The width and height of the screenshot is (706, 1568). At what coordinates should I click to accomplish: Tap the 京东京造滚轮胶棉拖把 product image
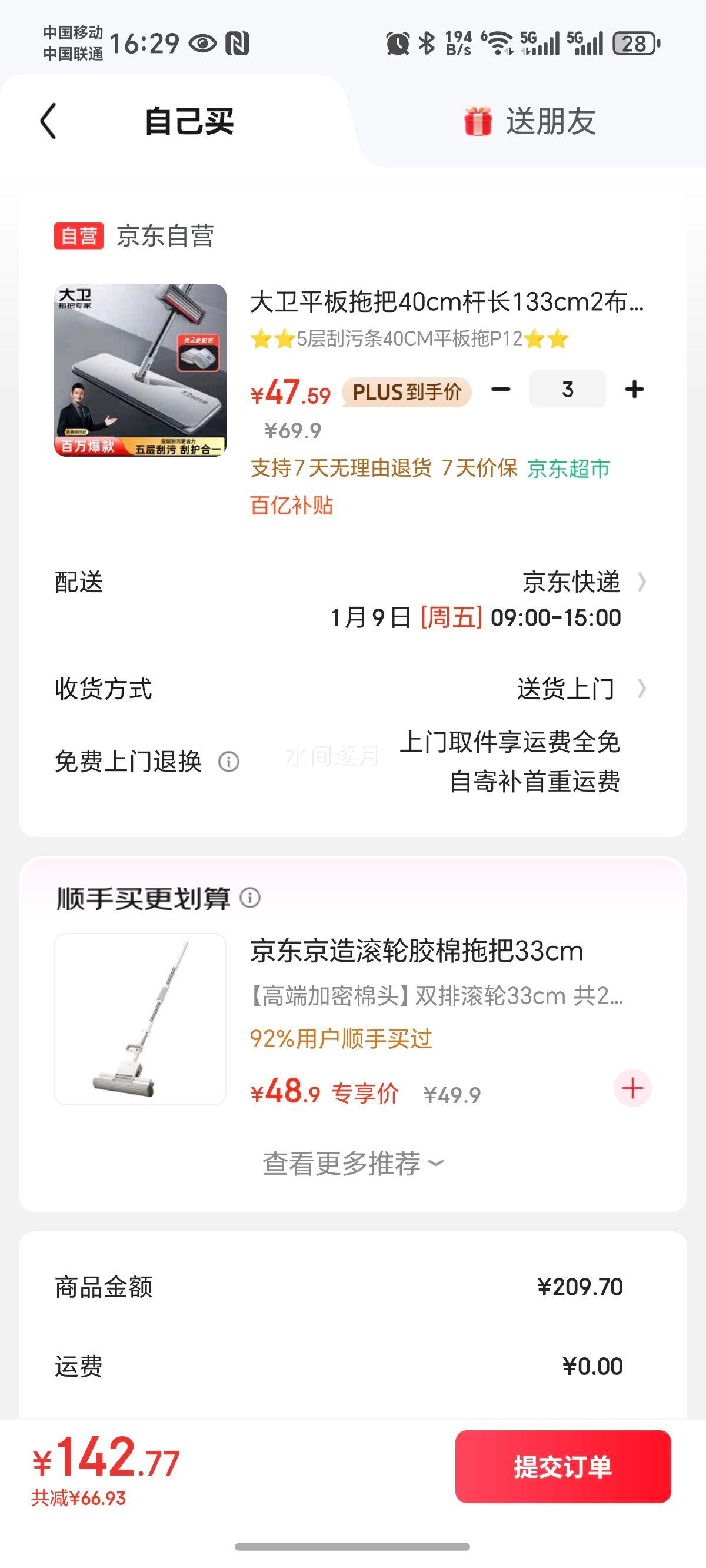click(141, 1020)
